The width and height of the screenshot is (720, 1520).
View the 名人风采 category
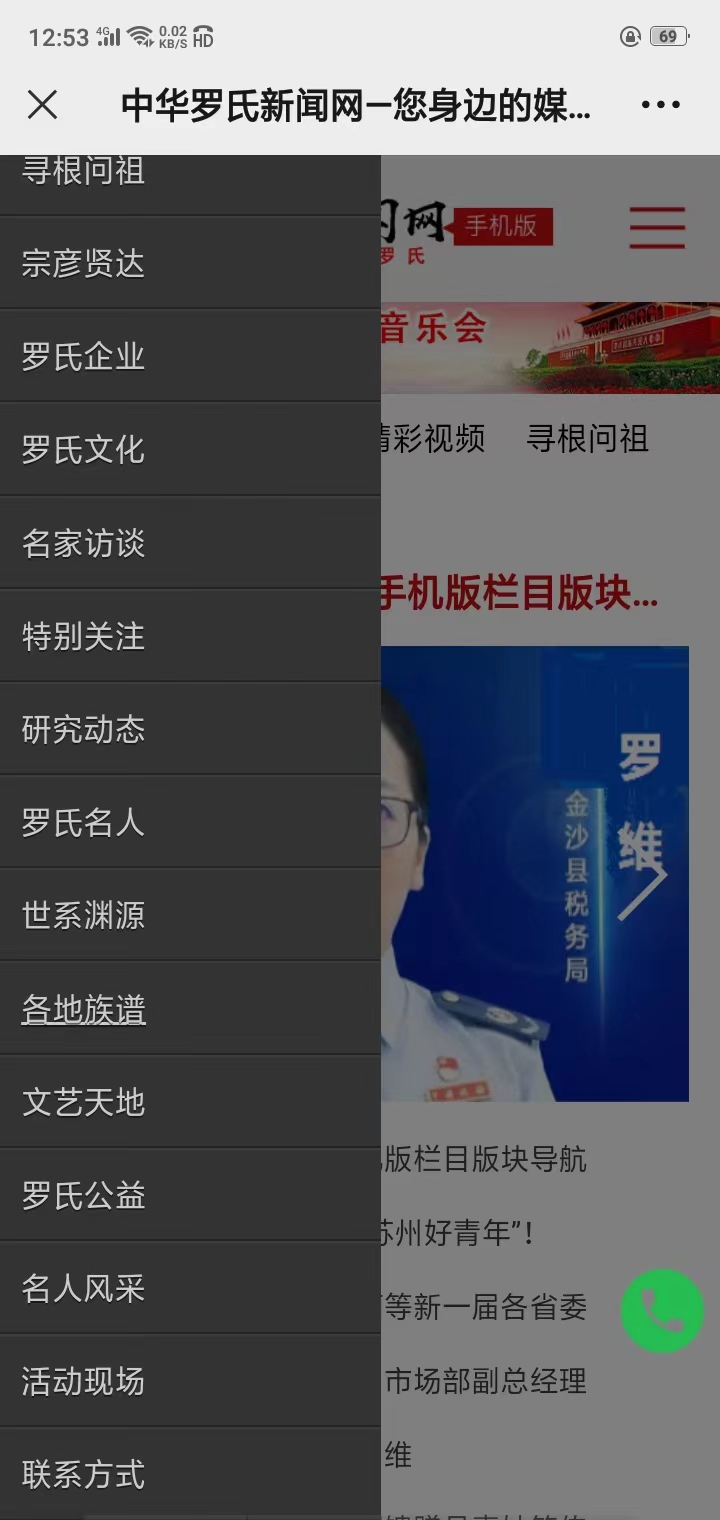84,1288
